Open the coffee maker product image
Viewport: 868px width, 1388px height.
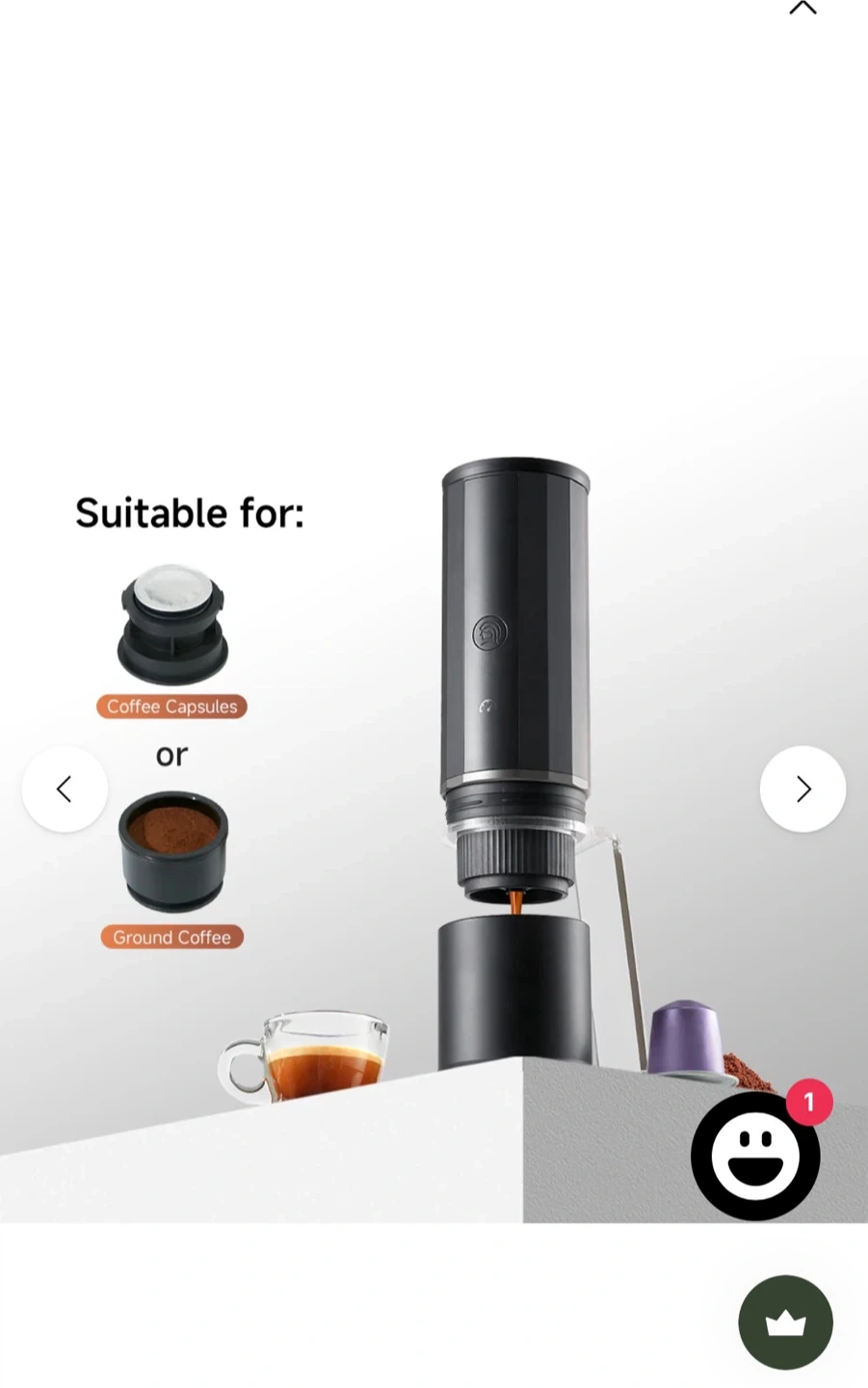pos(434,788)
